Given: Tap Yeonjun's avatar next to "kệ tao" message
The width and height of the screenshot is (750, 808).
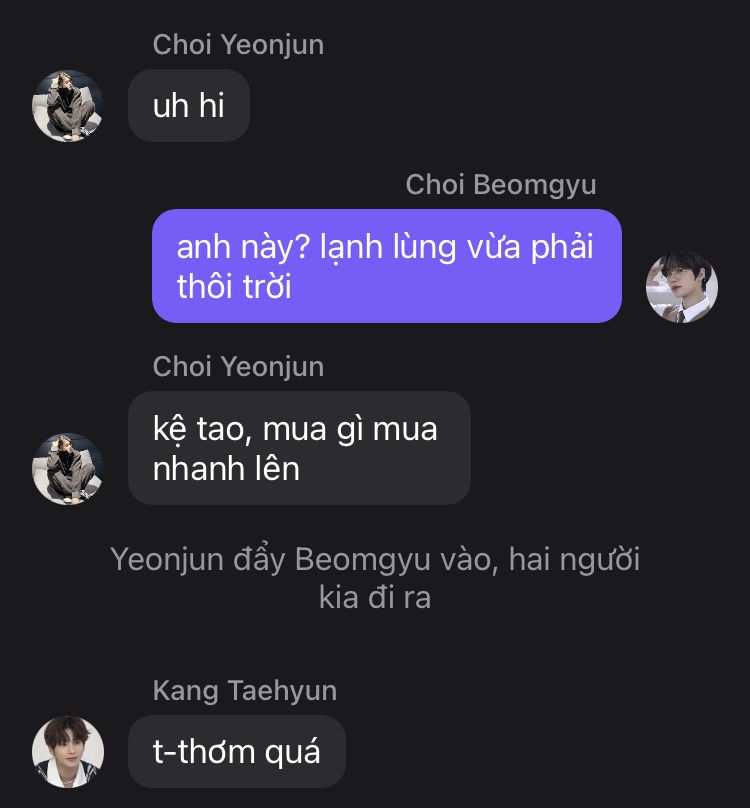Looking at the screenshot, I should click(68, 469).
